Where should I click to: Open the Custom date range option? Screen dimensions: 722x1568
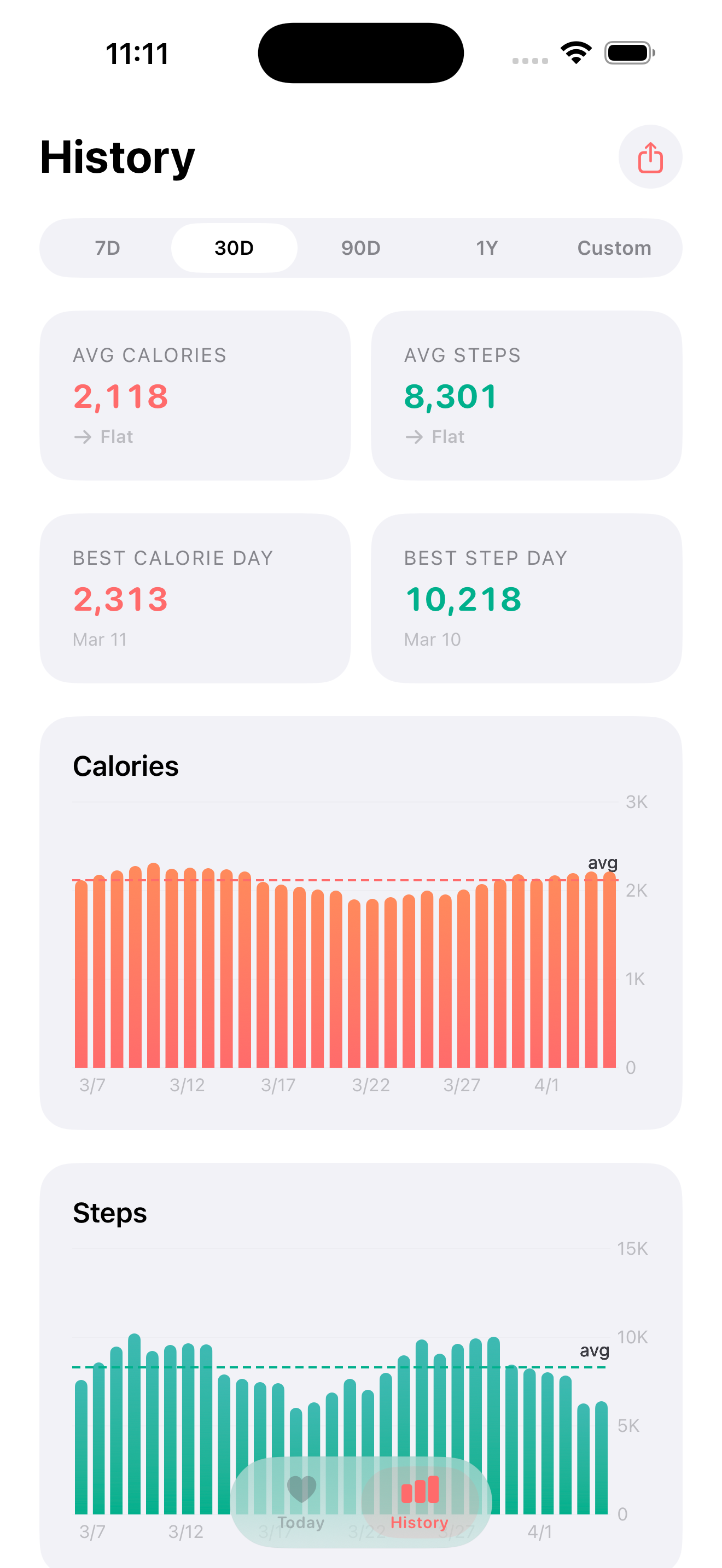click(614, 248)
